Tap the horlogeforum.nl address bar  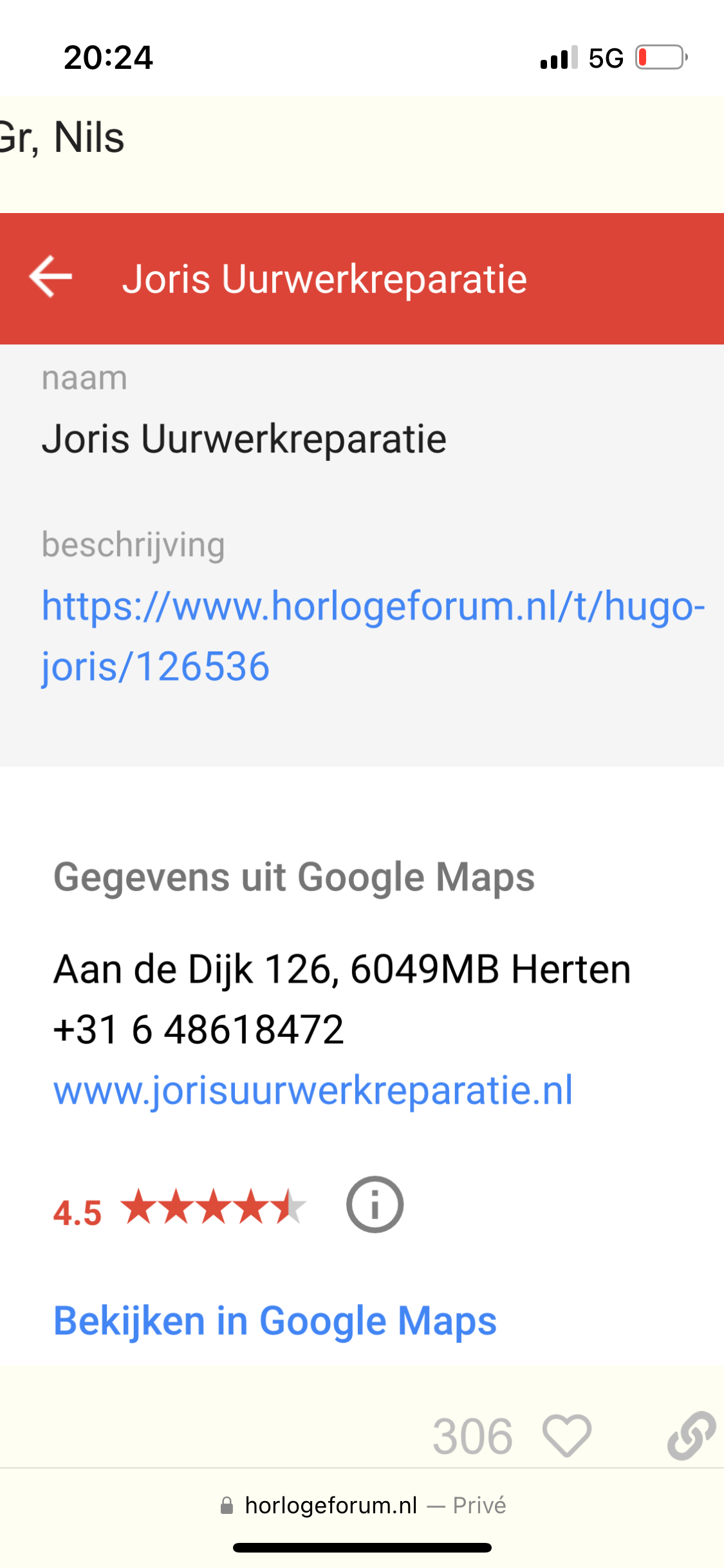click(x=362, y=1506)
